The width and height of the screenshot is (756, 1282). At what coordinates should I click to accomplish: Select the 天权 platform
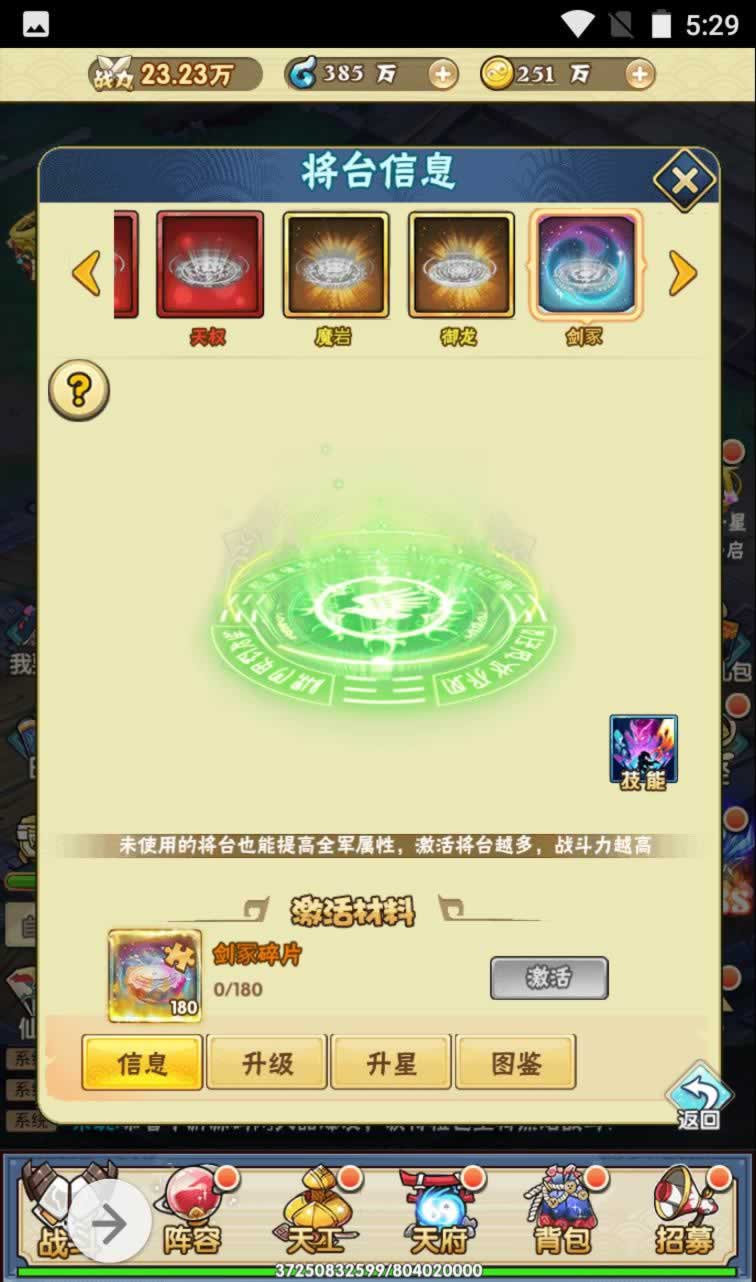210,265
